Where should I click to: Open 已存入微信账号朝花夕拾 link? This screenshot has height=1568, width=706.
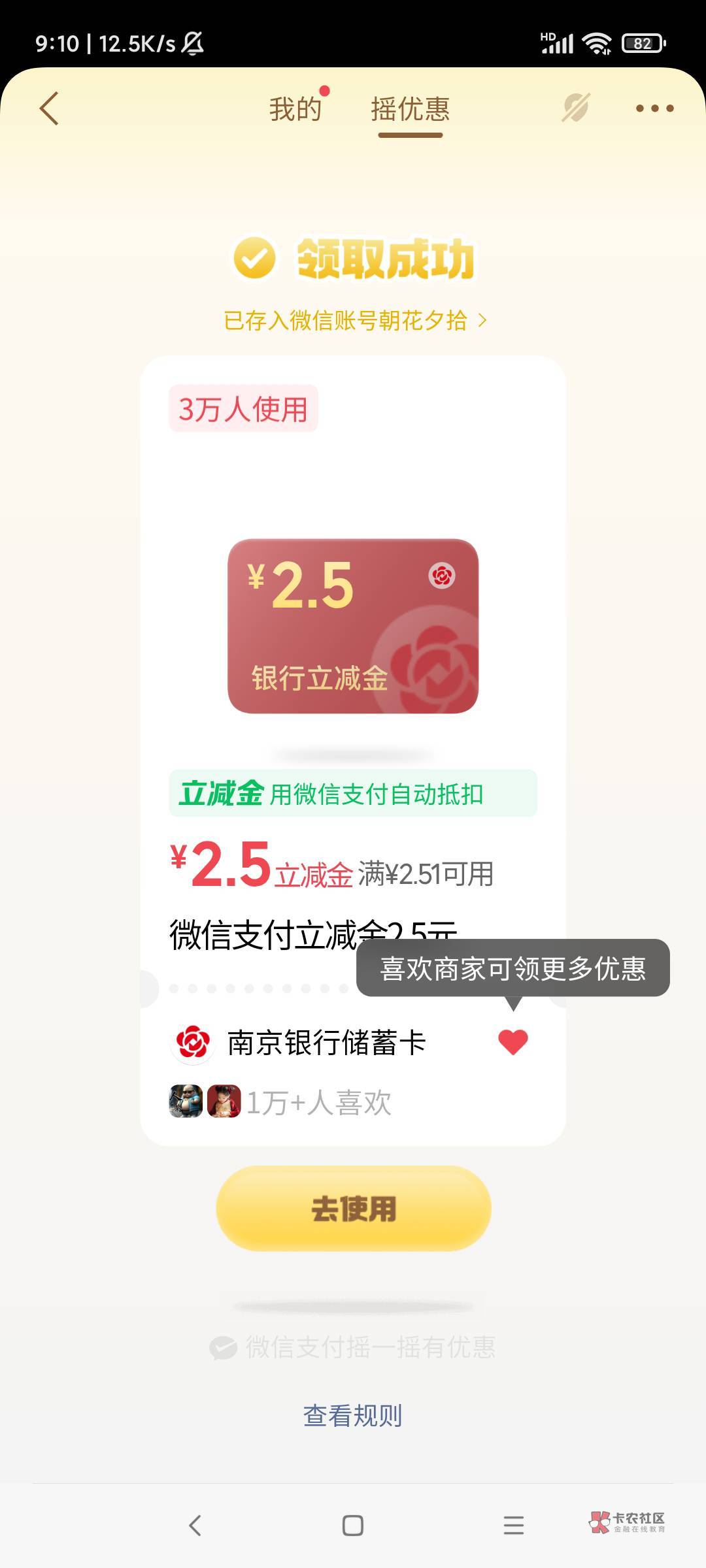355,320
